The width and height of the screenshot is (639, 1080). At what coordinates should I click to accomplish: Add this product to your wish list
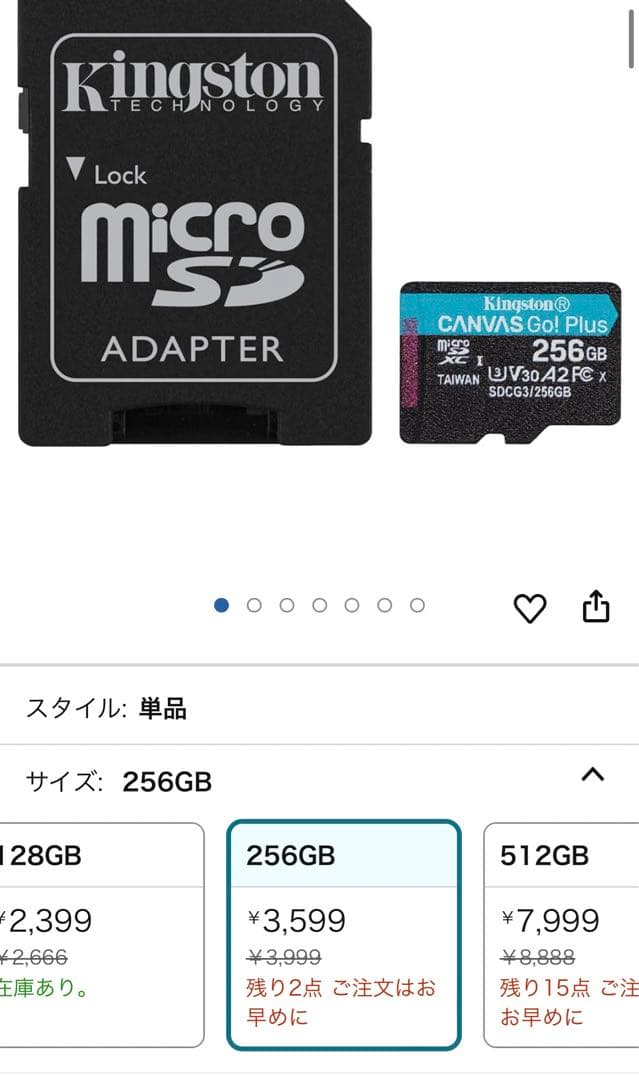(x=529, y=607)
